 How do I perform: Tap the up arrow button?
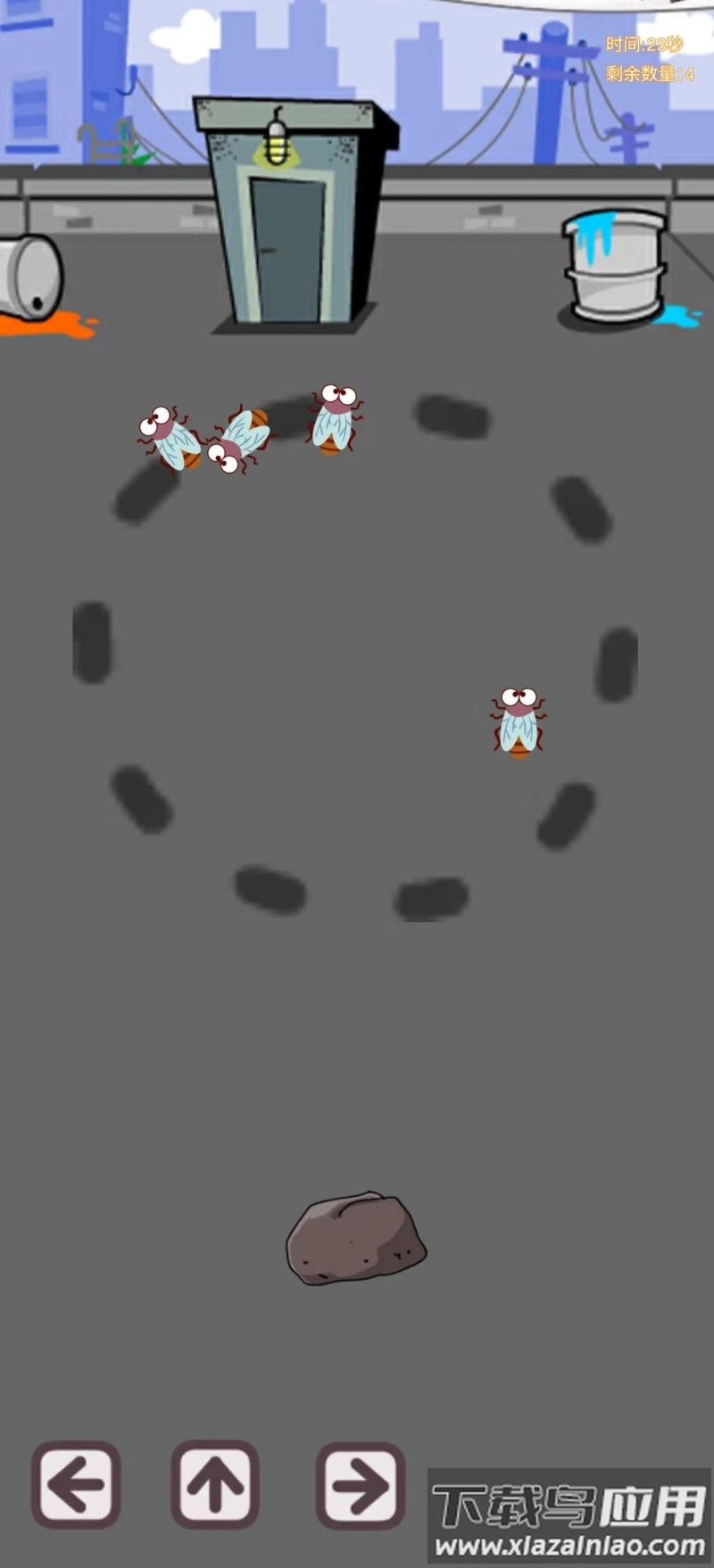point(215,1485)
